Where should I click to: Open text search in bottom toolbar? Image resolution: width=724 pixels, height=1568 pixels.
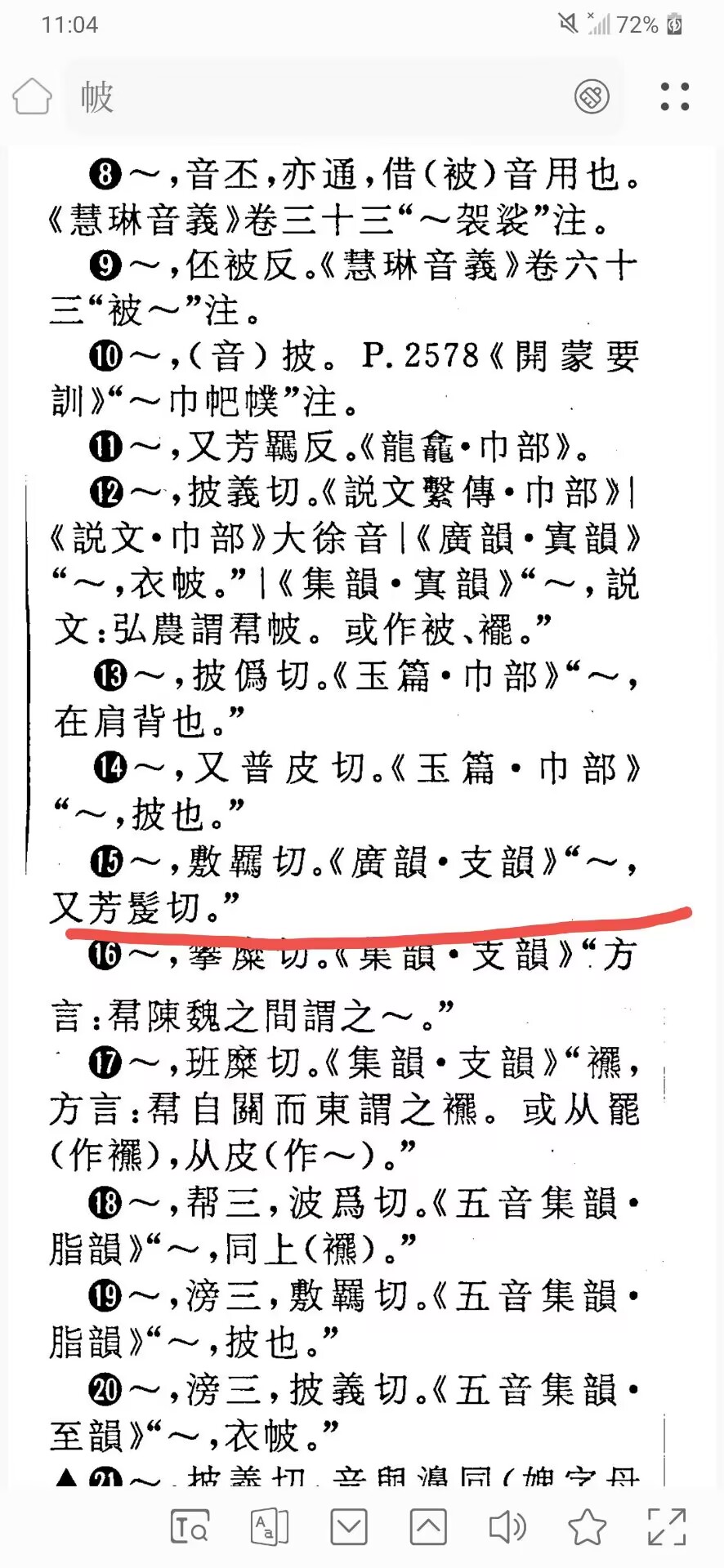pyautogui.click(x=190, y=1526)
